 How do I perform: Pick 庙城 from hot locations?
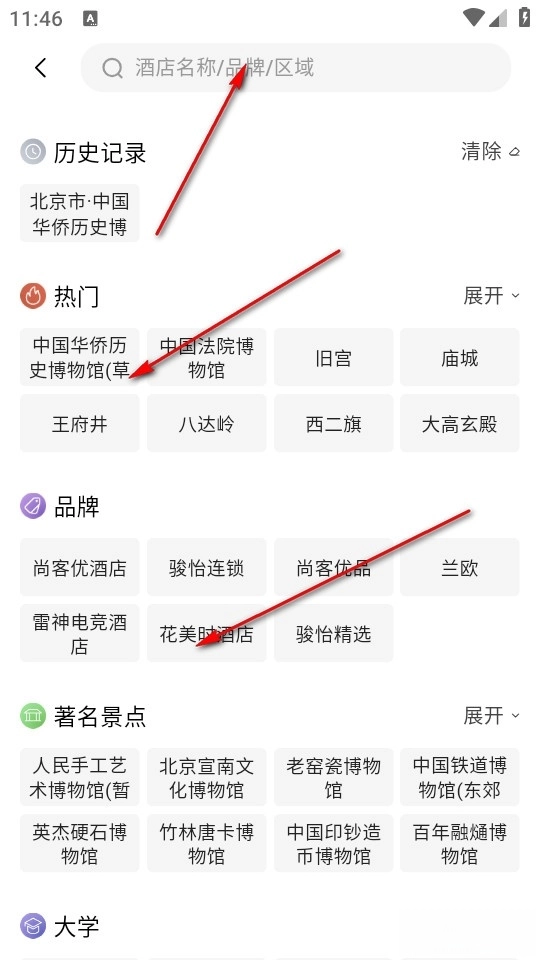460,358
